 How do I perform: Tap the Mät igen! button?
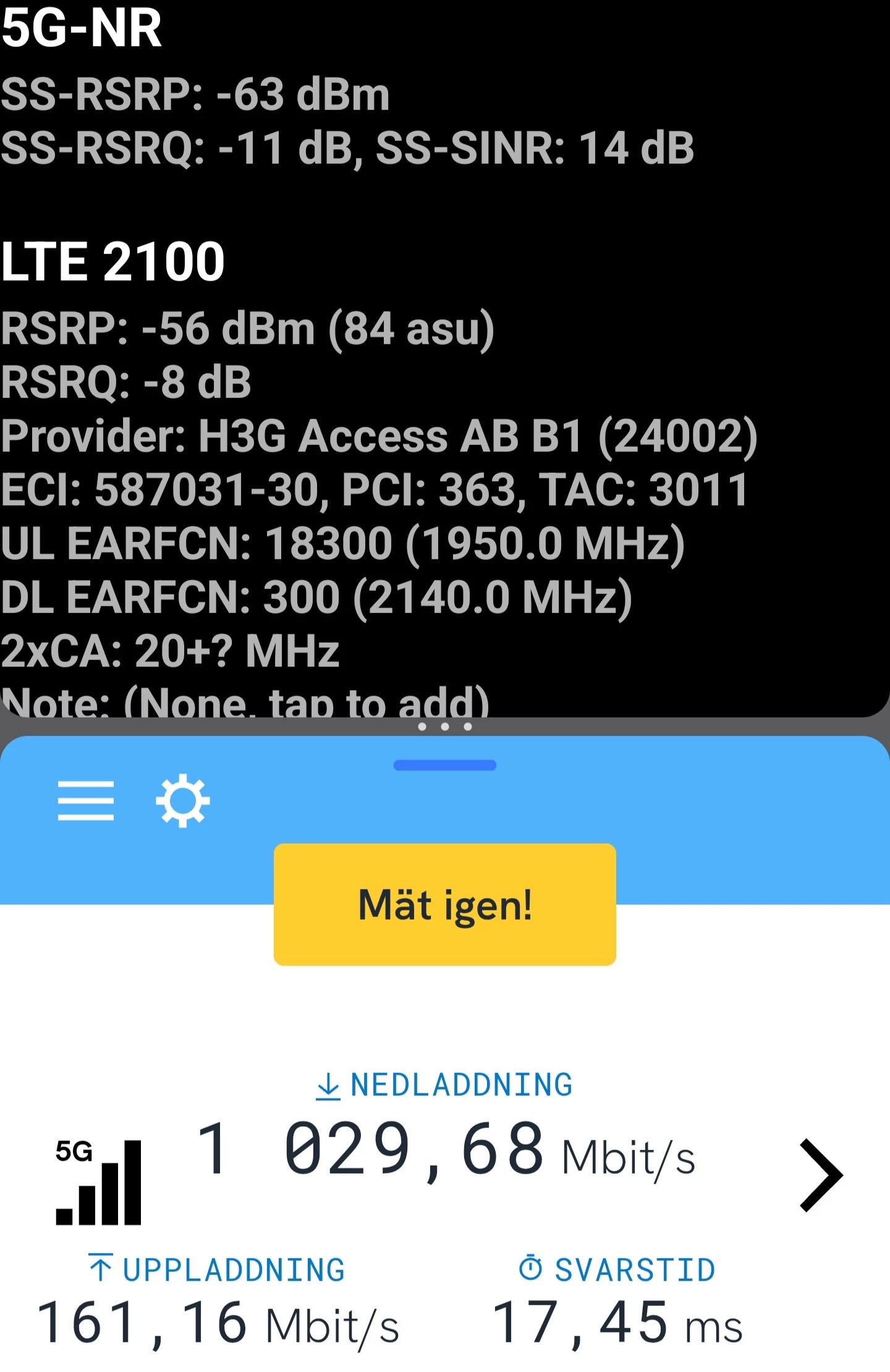[x=444, y=904]
